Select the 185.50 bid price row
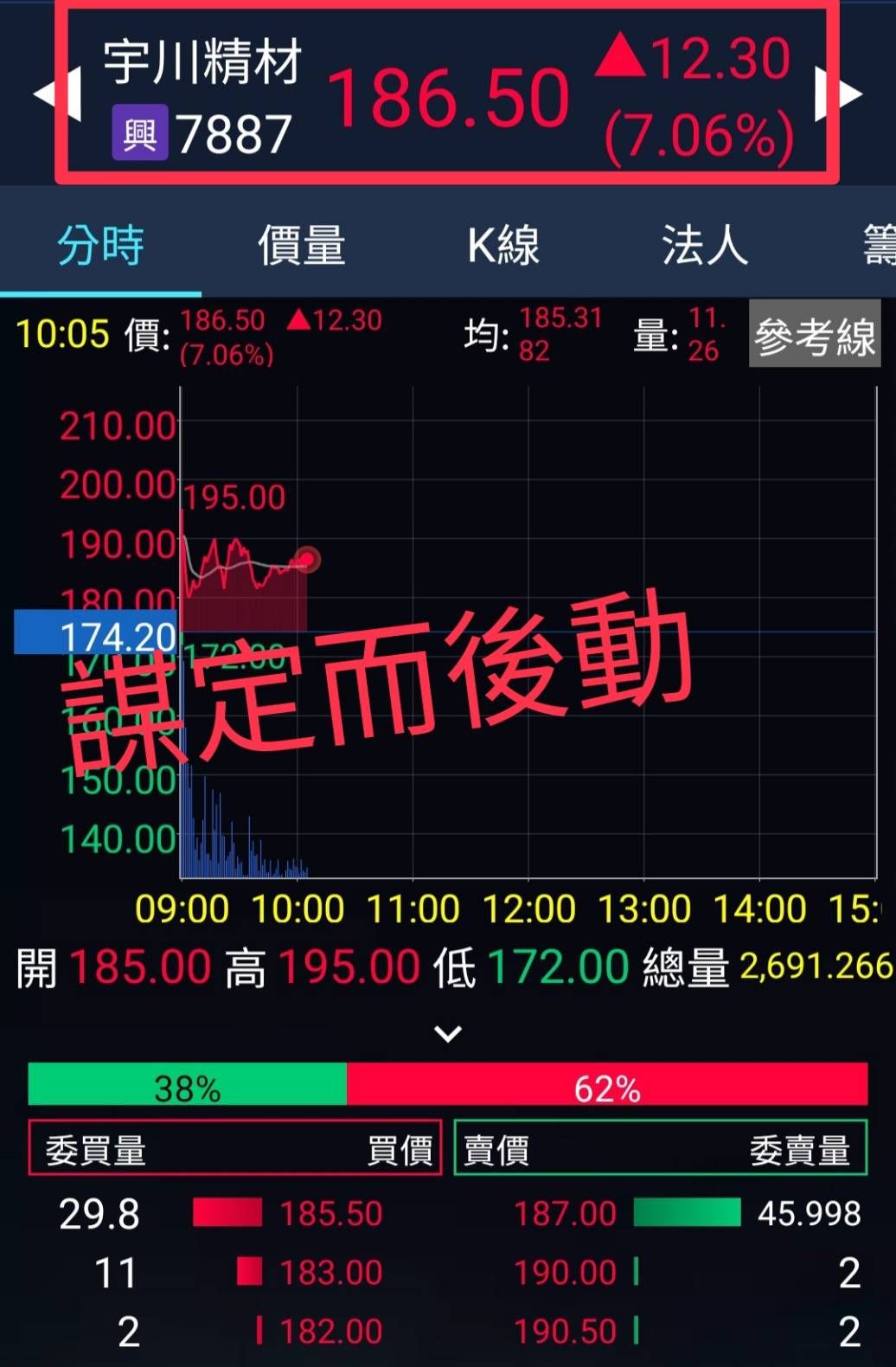Viewport: 896px width, 1367px height. [330, 1213]
